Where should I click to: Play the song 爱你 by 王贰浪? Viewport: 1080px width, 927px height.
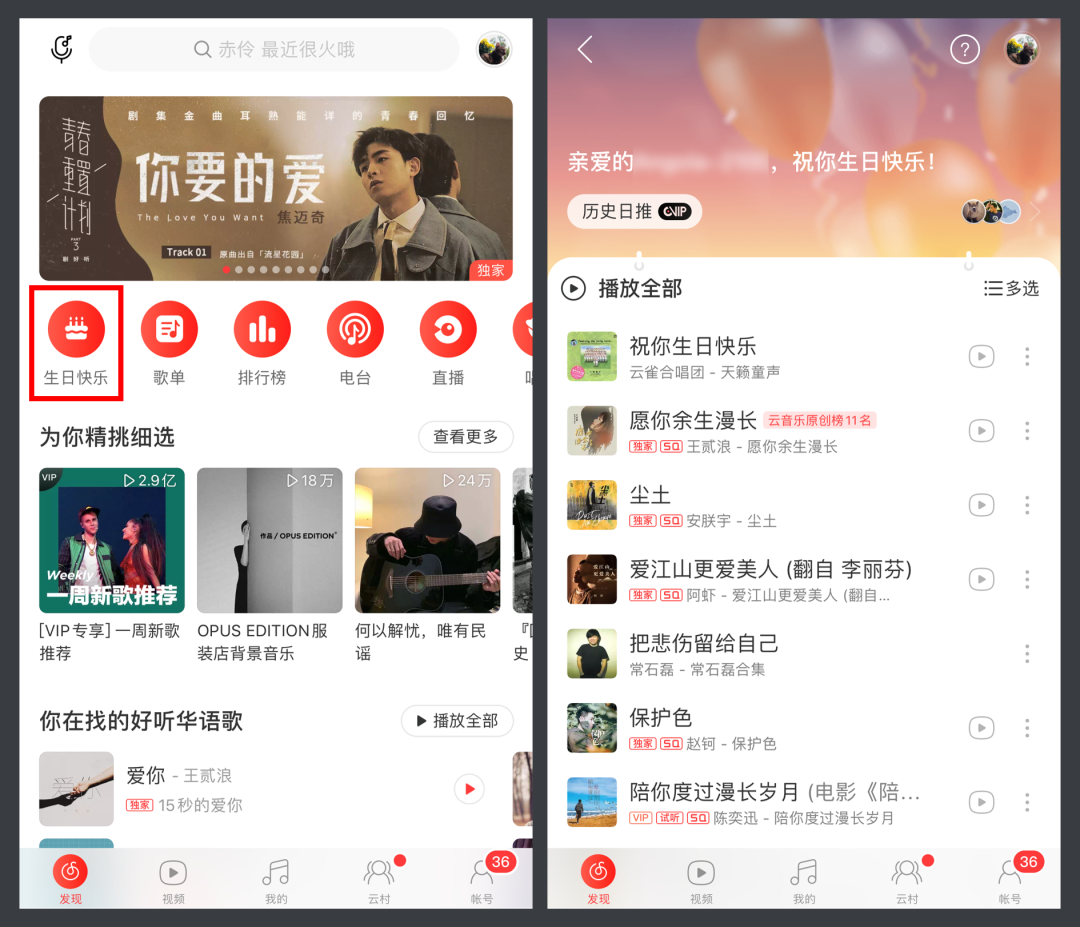[469, 789]
